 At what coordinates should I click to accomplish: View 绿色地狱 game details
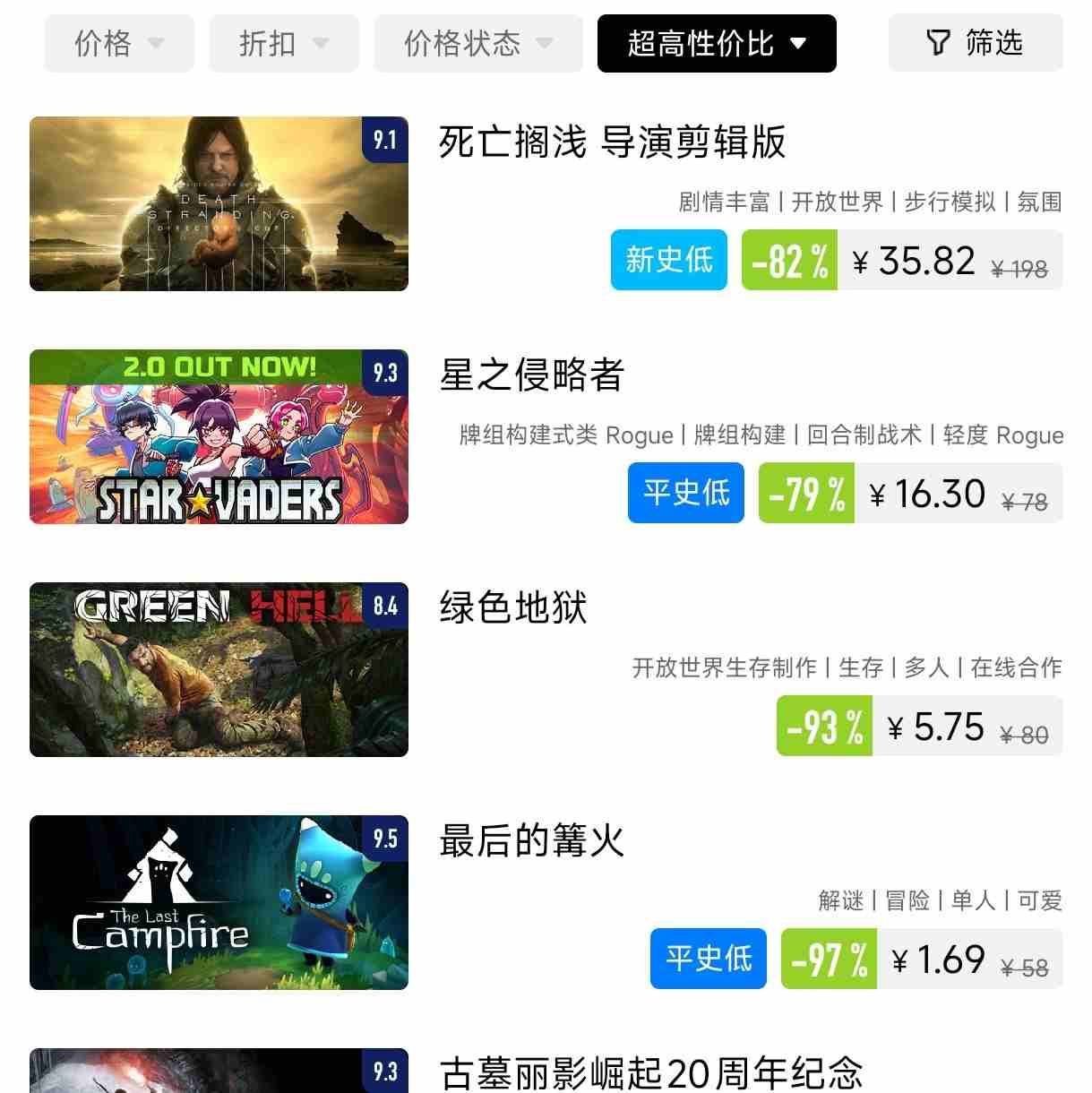(x=513, y=608)
